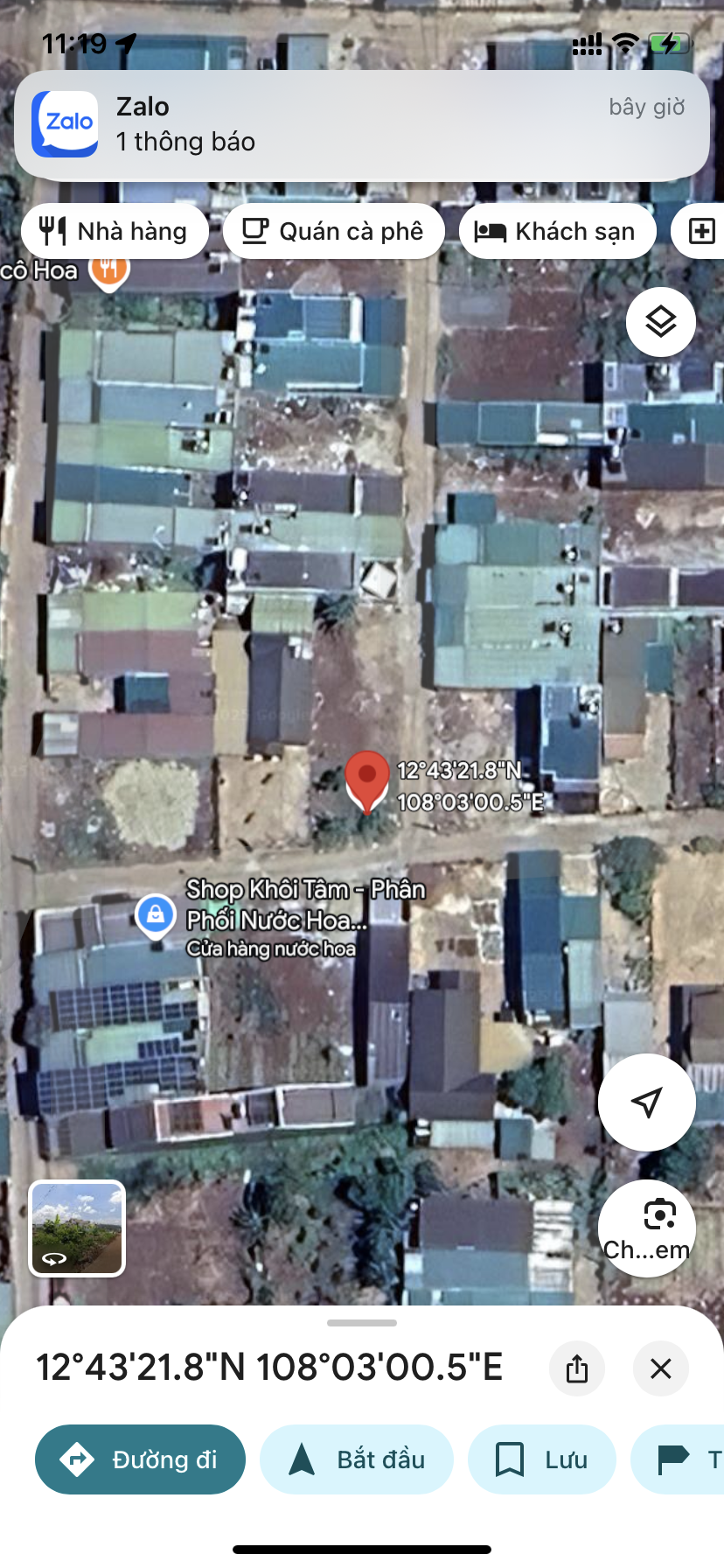Viewport: 724px width, 1568px height.
Task: Get directions with Đường đi
Action: coord(140,1459)
